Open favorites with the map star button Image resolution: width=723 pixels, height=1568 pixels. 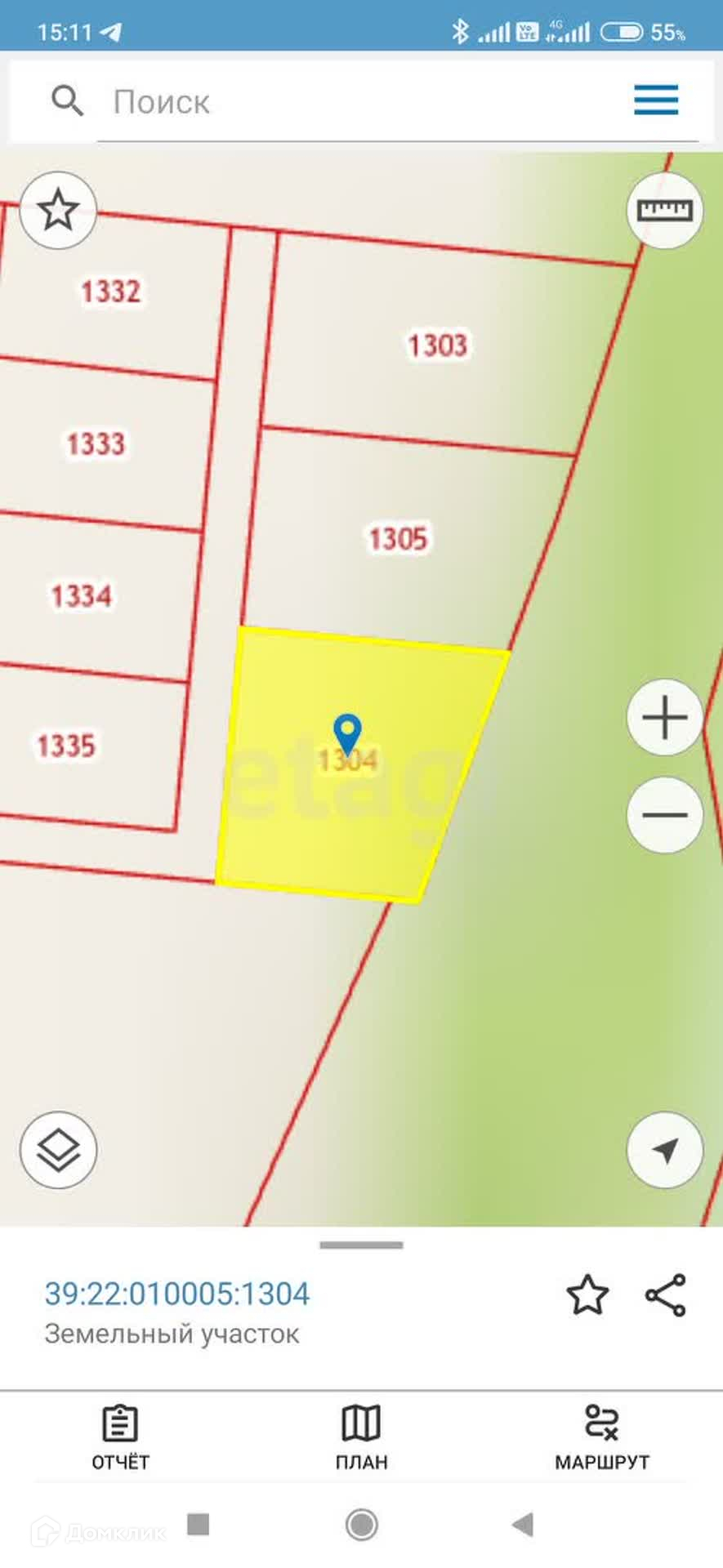[58, 211]
